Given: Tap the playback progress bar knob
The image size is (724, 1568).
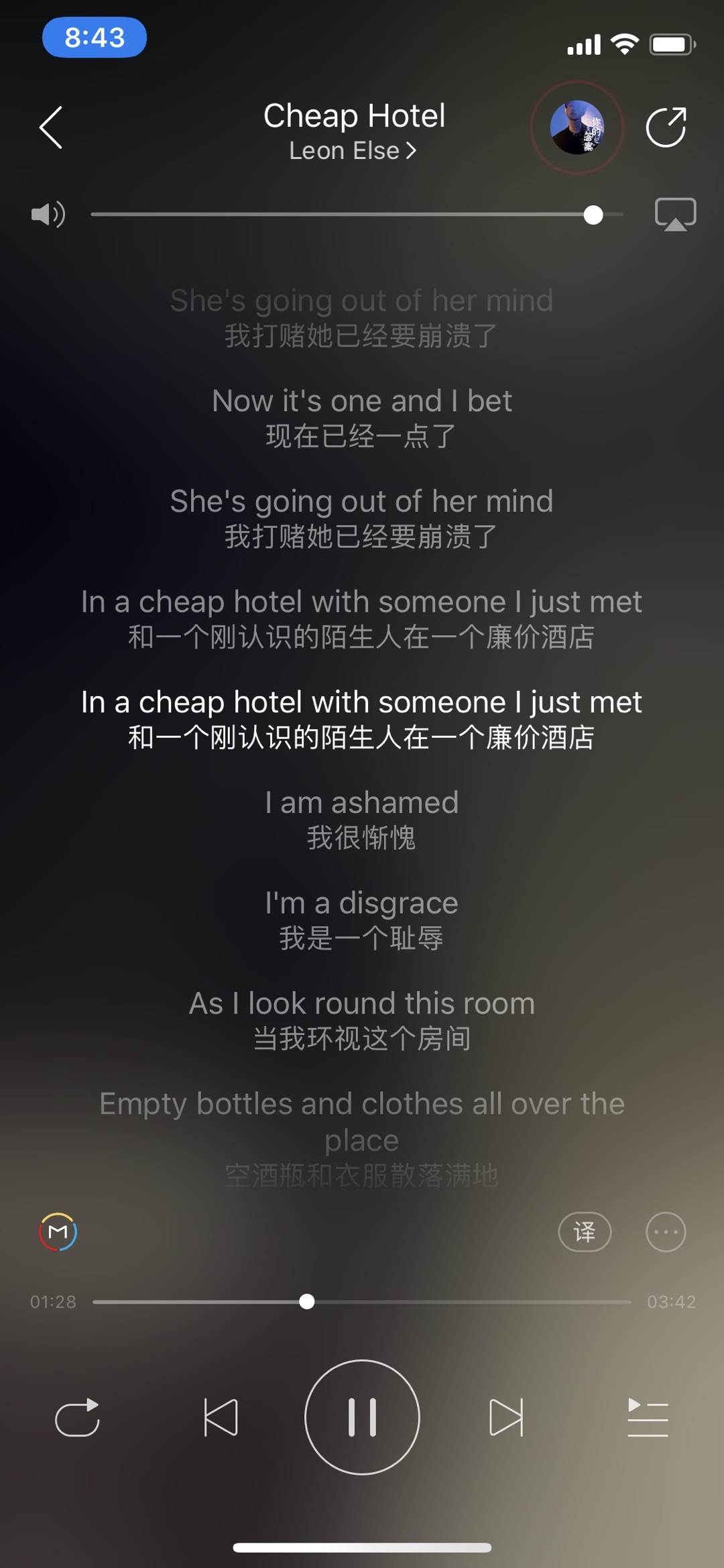Looking at the screenshot, I should (x=307, y=1302).
